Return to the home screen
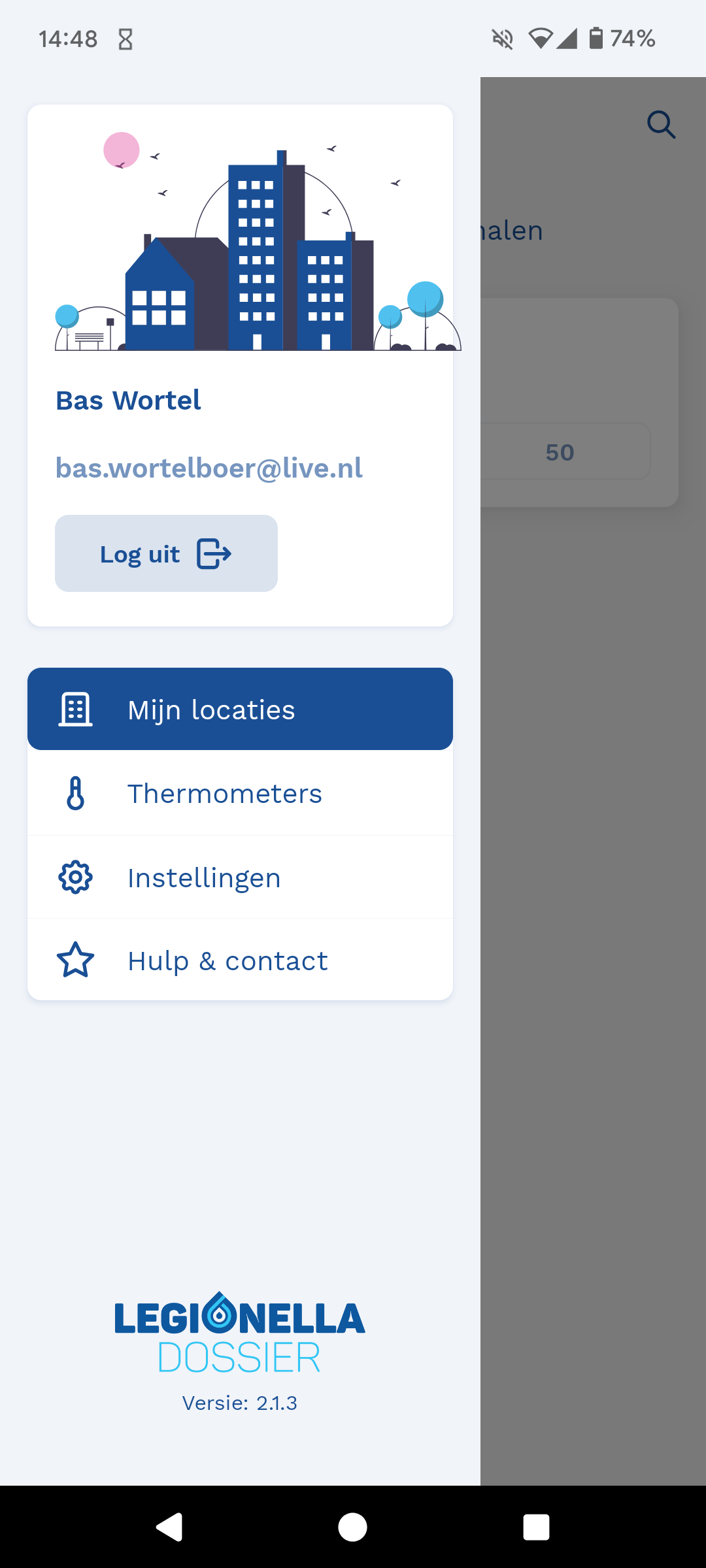Screen dimensions: 706x1568 pyautogui.click(x=352, y=1527)
